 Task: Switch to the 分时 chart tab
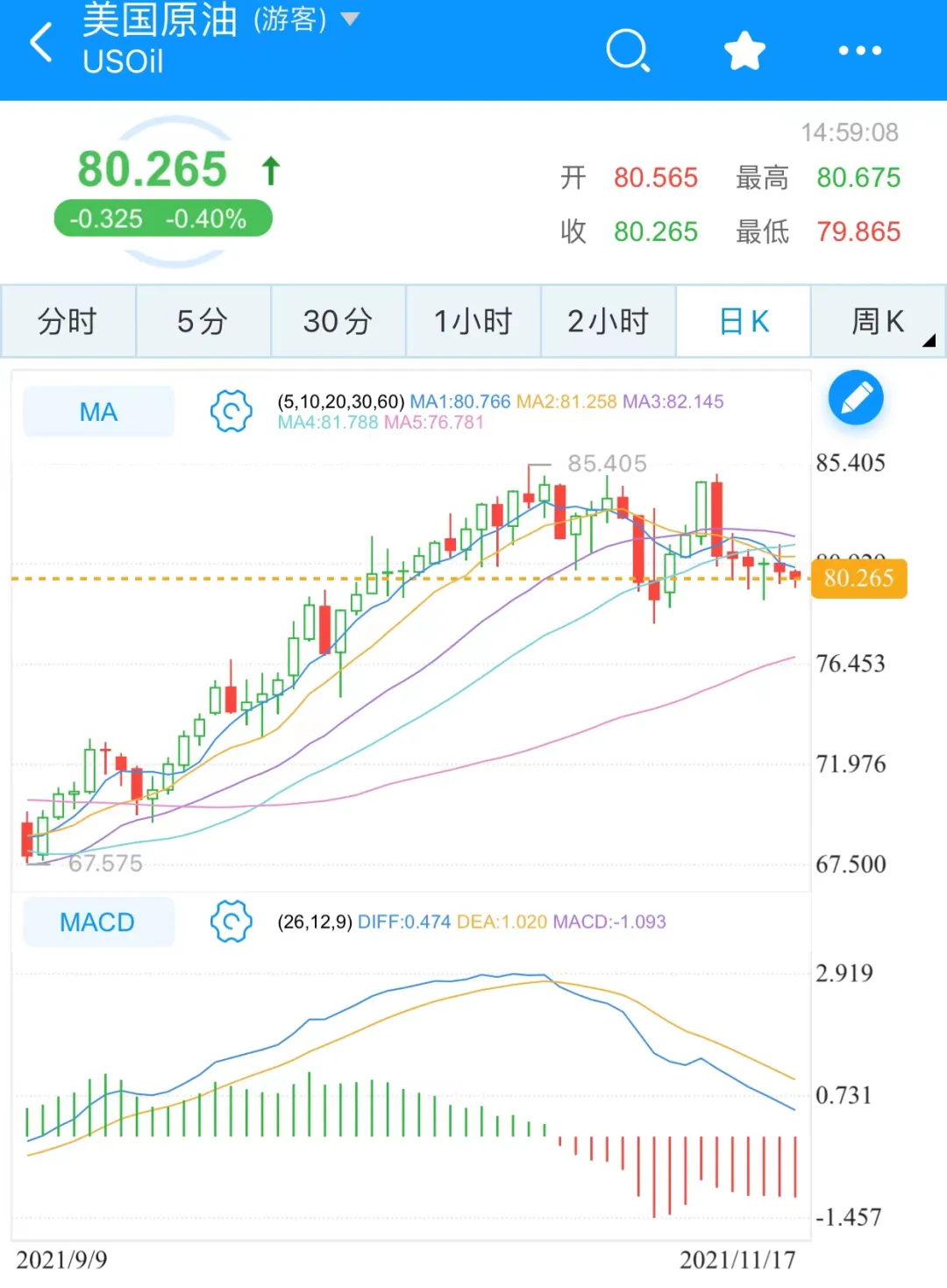point(68,322)
